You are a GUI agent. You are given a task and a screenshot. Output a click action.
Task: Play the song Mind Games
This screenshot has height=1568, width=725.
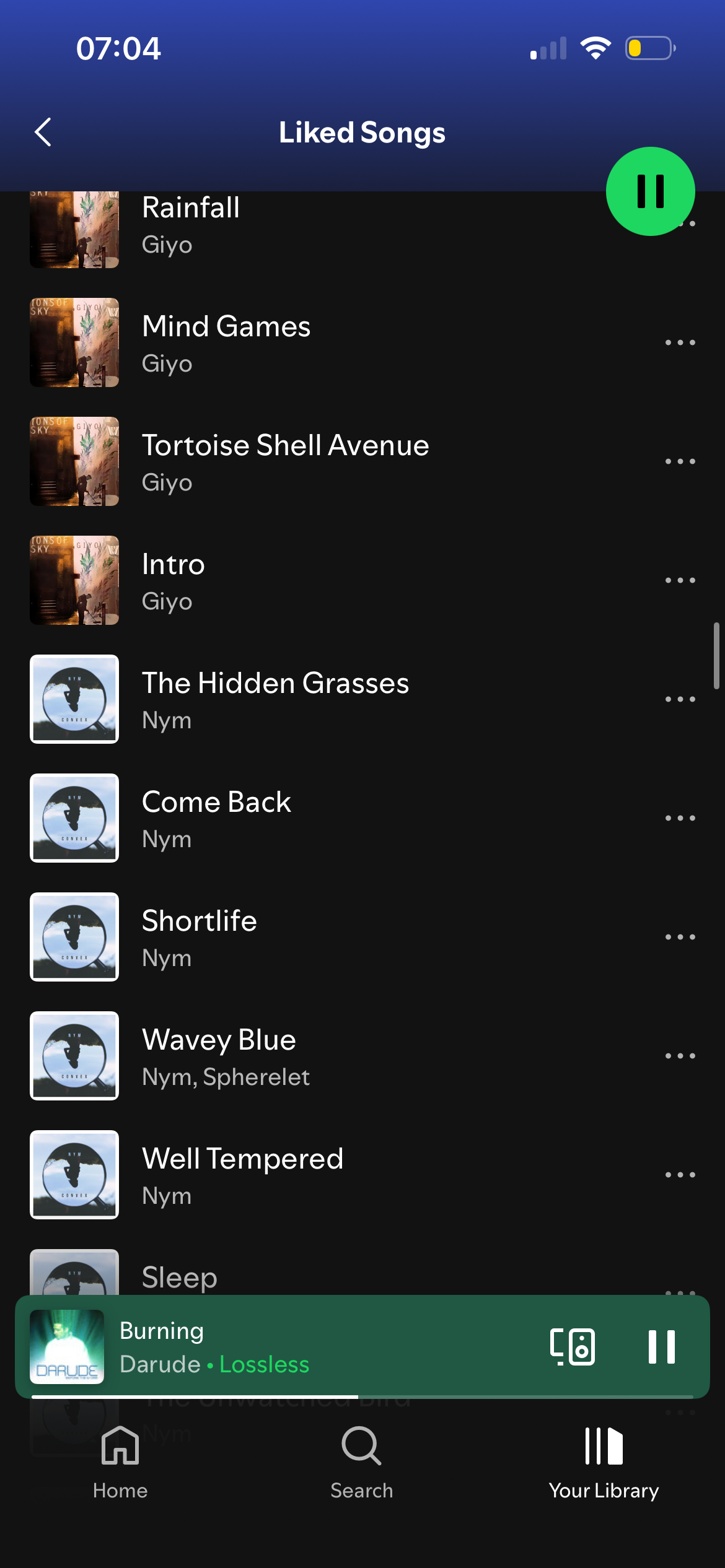pos(226,342)
